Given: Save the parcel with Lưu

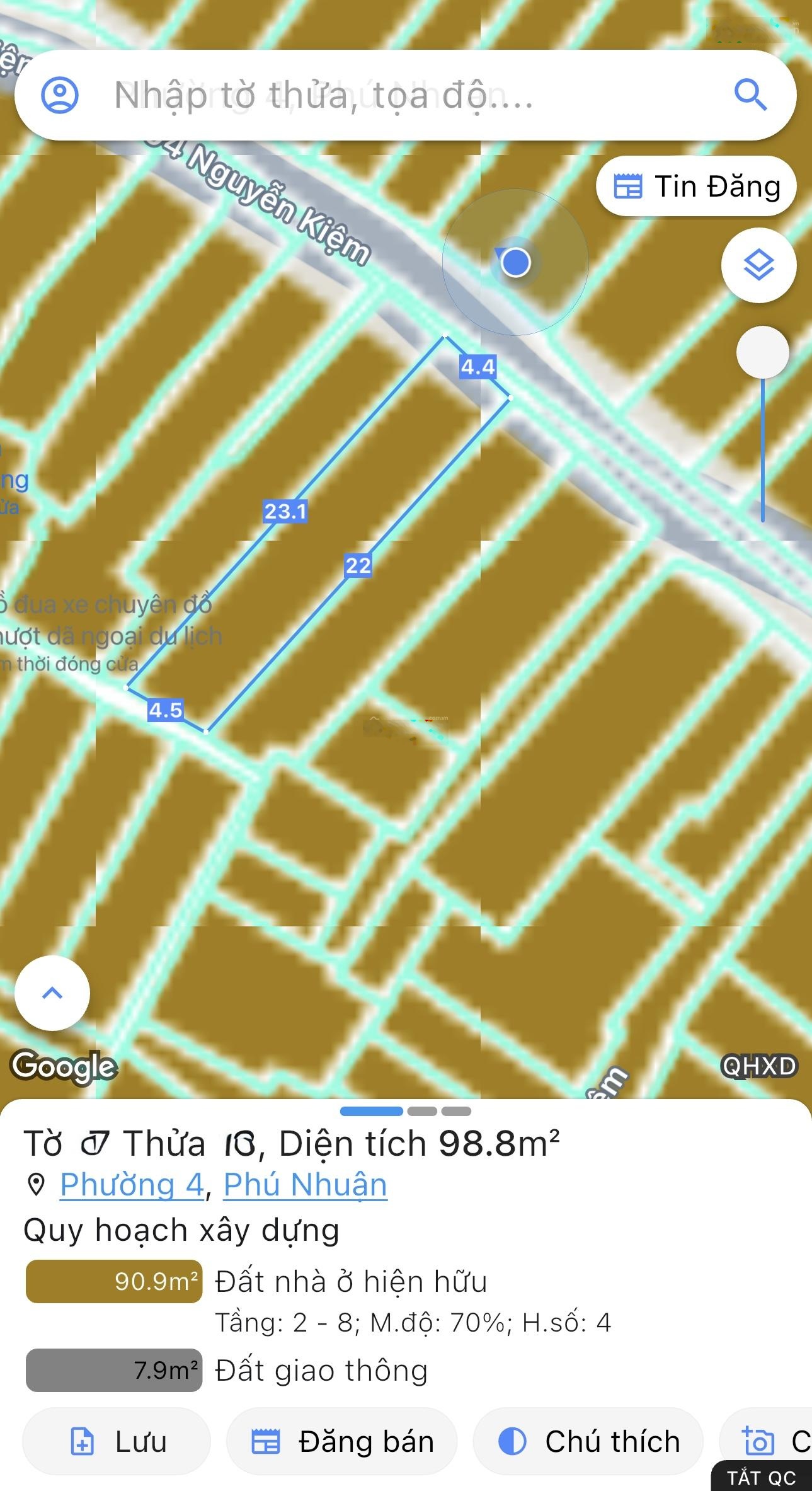Looking at the screenshot, I should pos(117,1442).
